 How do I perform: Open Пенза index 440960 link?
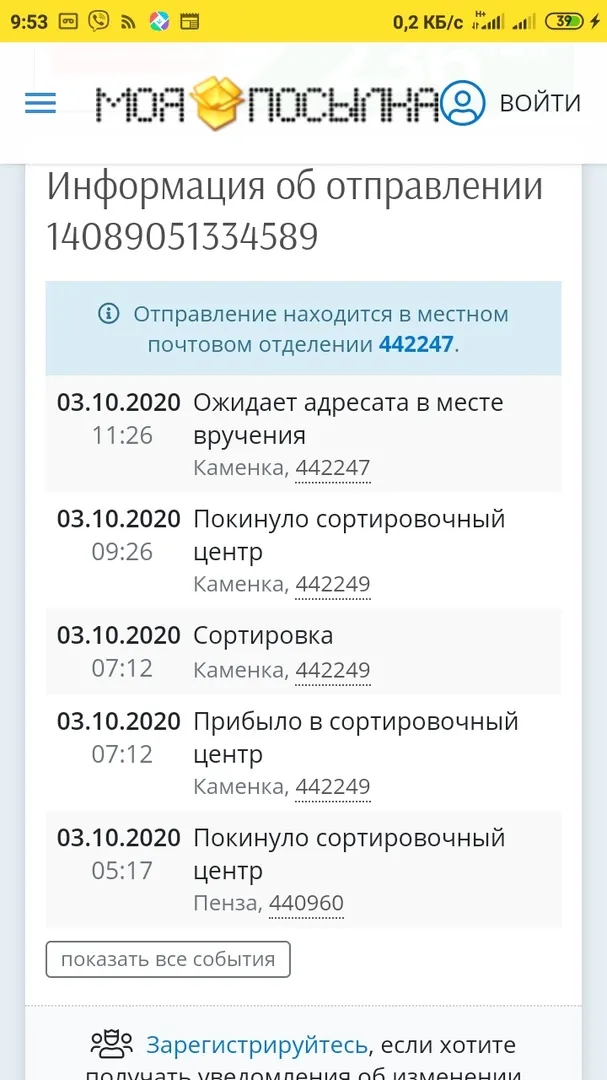[x=306, y=903]
